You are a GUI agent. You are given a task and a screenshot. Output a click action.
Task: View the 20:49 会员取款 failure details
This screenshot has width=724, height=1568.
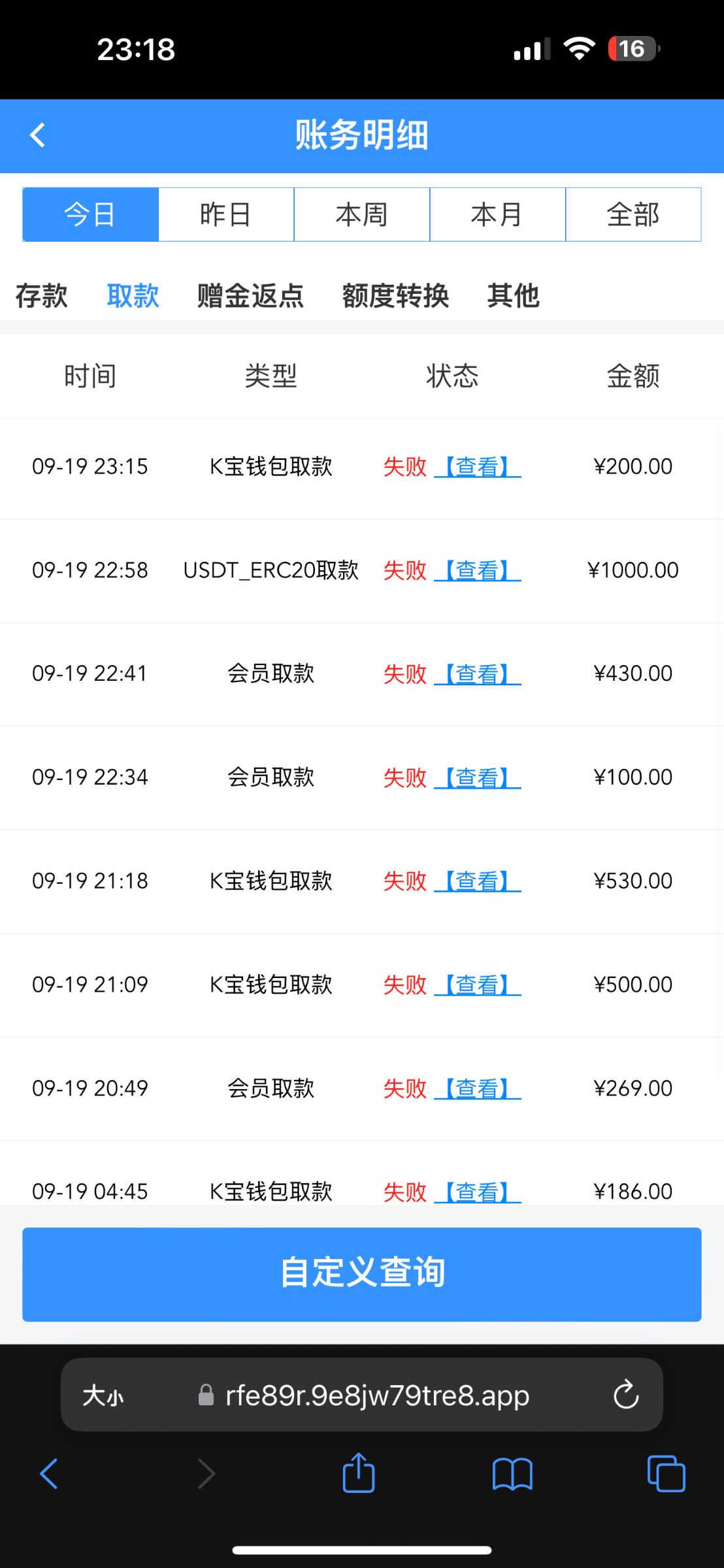click(477, 1088)
